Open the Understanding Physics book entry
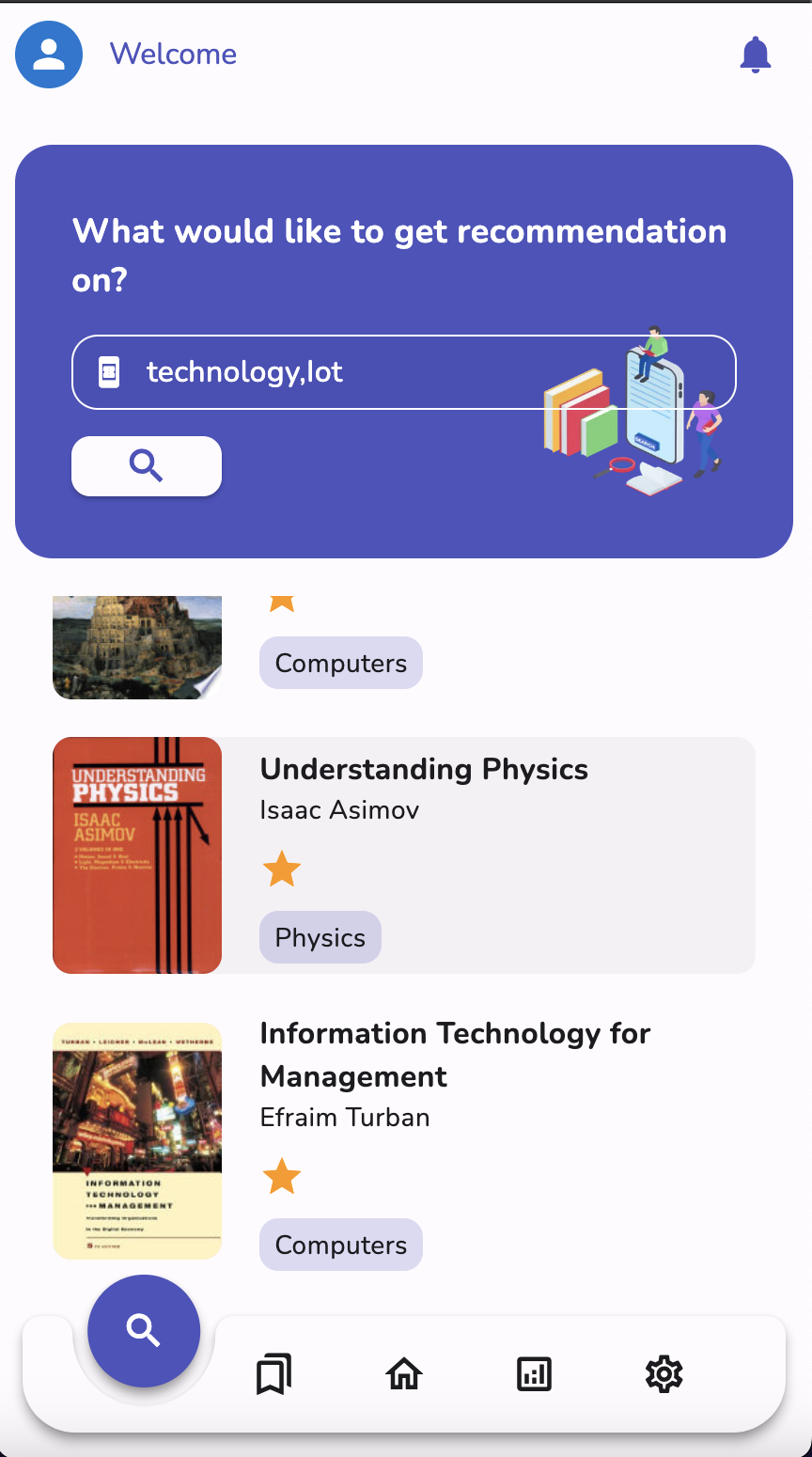The image size is (812, 1457). [x=423, y=769]
